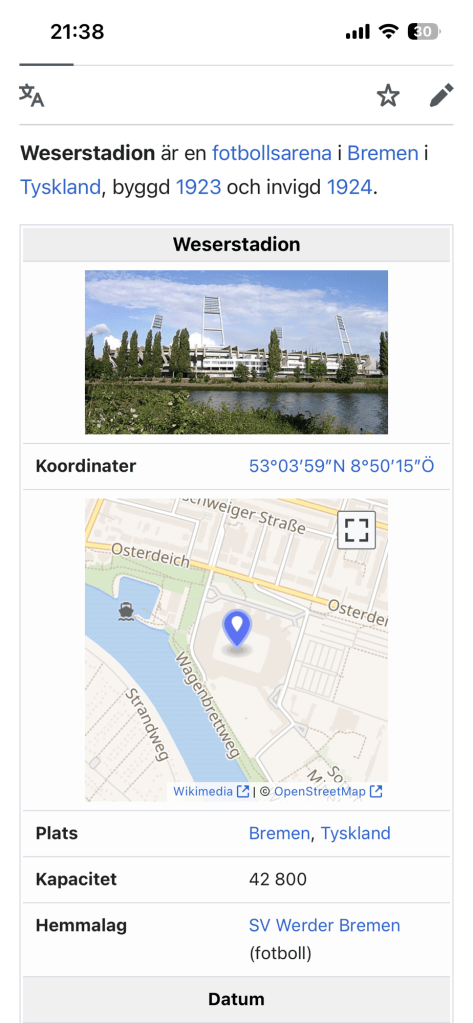Open the Weserstadion stadium photo
Image resolution: width=473 pixels, height=1023 pixels.
(236, 352)
